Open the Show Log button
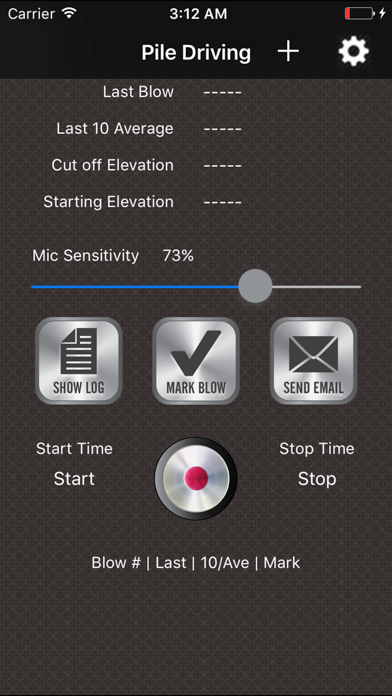Image resolution: width=392 pixels, height=696 pixels. [79, 361]
